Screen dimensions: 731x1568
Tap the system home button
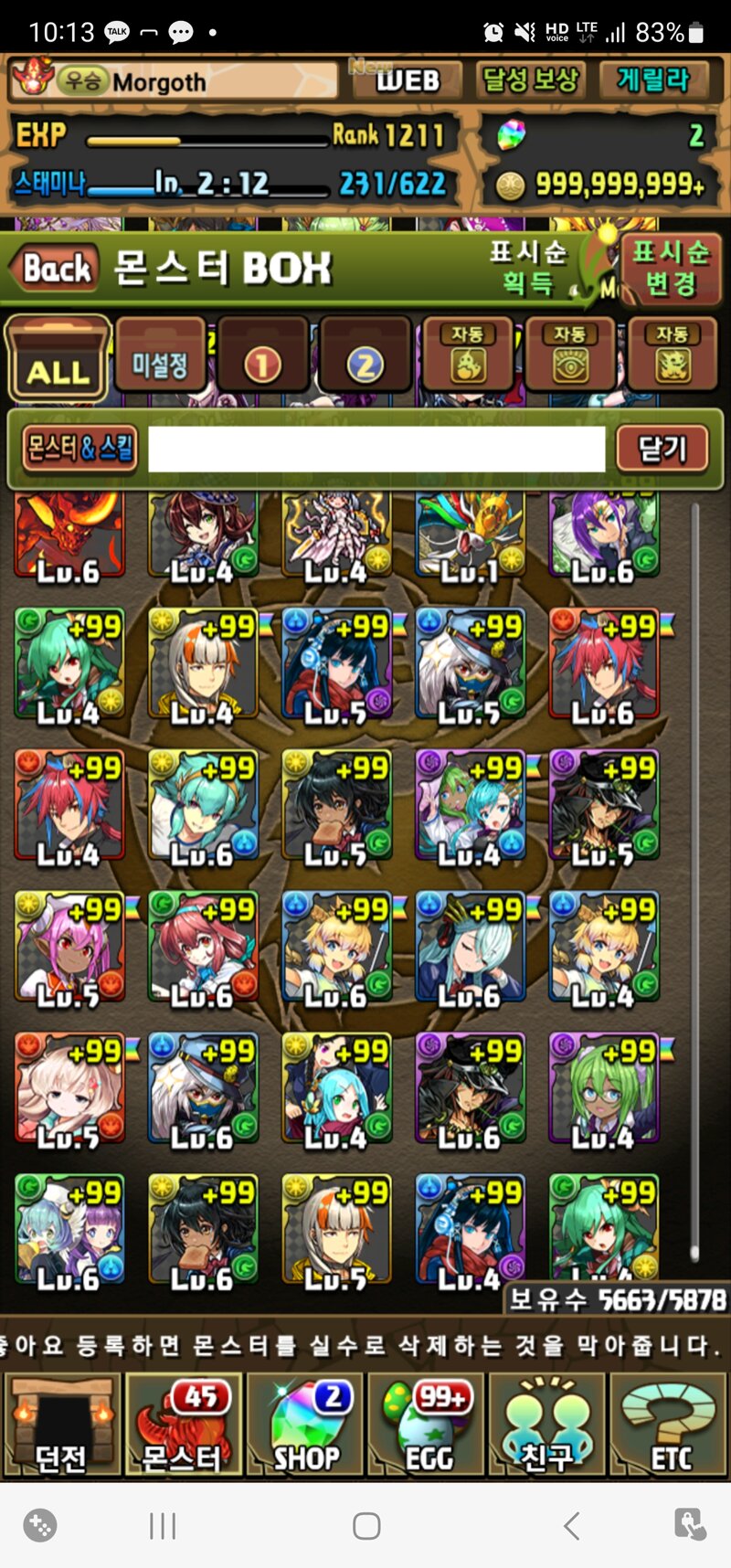366,1525
